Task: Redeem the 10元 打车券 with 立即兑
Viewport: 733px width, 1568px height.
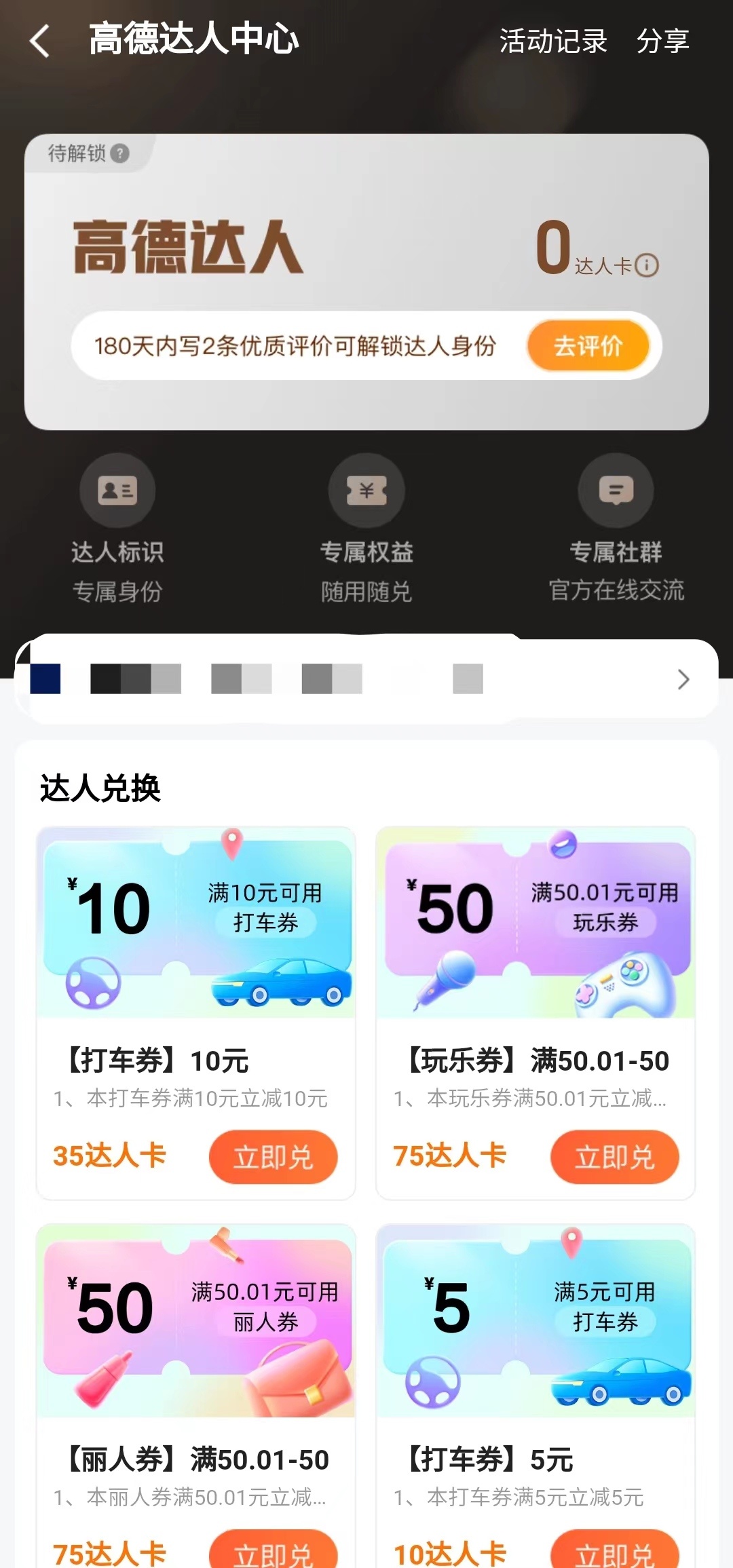Action: (273, 1157)
